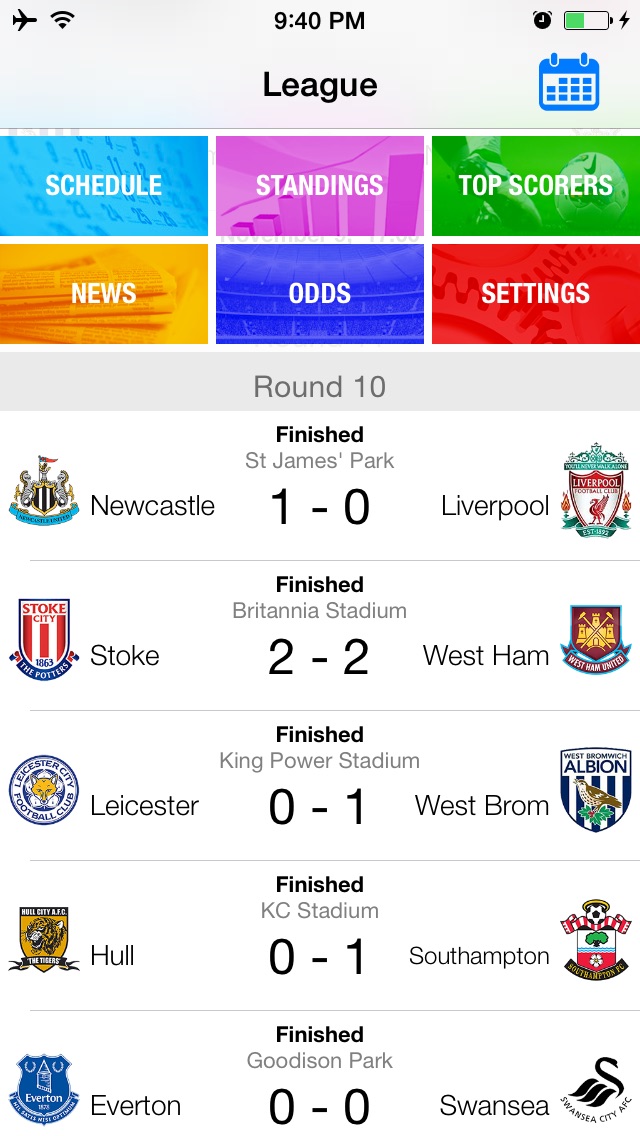View Top Scorers

[535, 186]
